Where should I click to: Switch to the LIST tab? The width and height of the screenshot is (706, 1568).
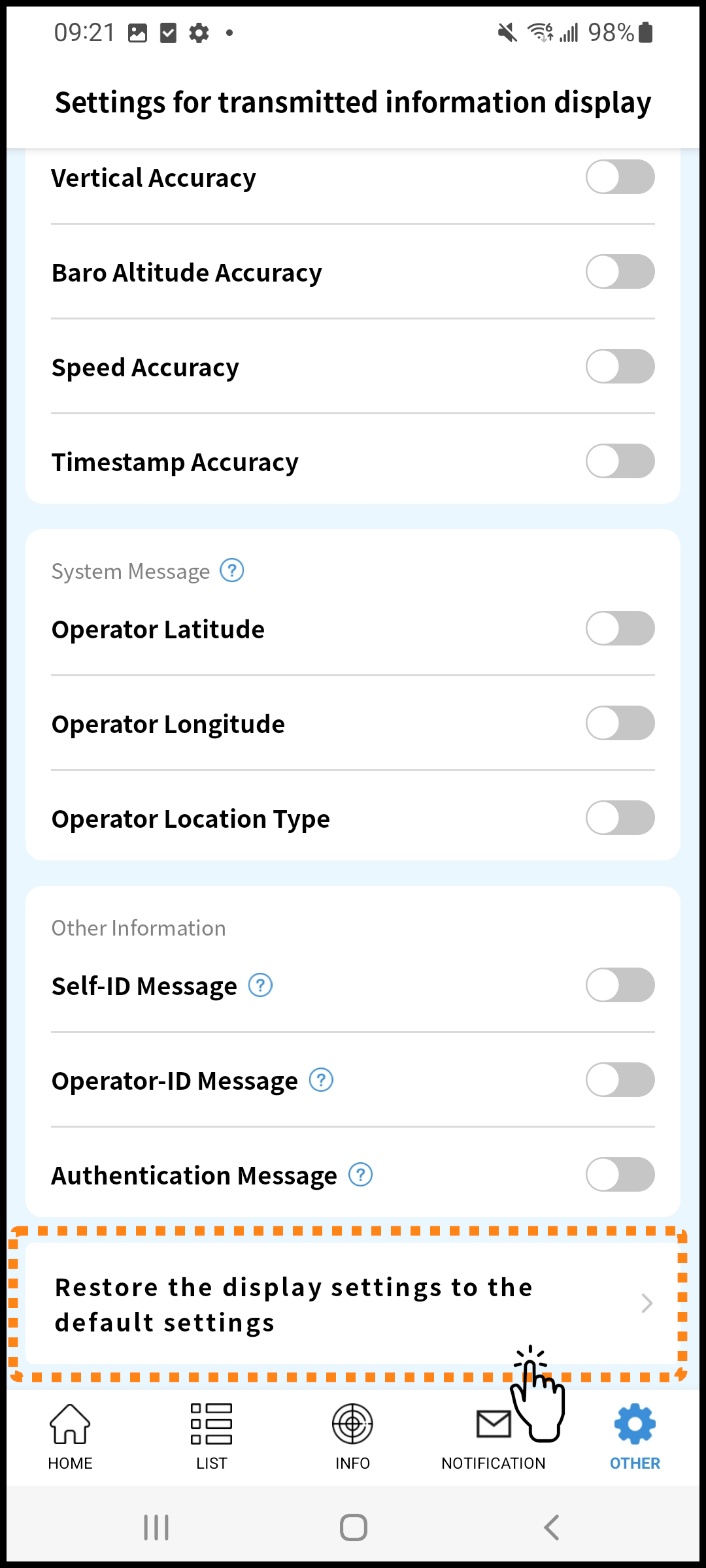click(211, 1437)
